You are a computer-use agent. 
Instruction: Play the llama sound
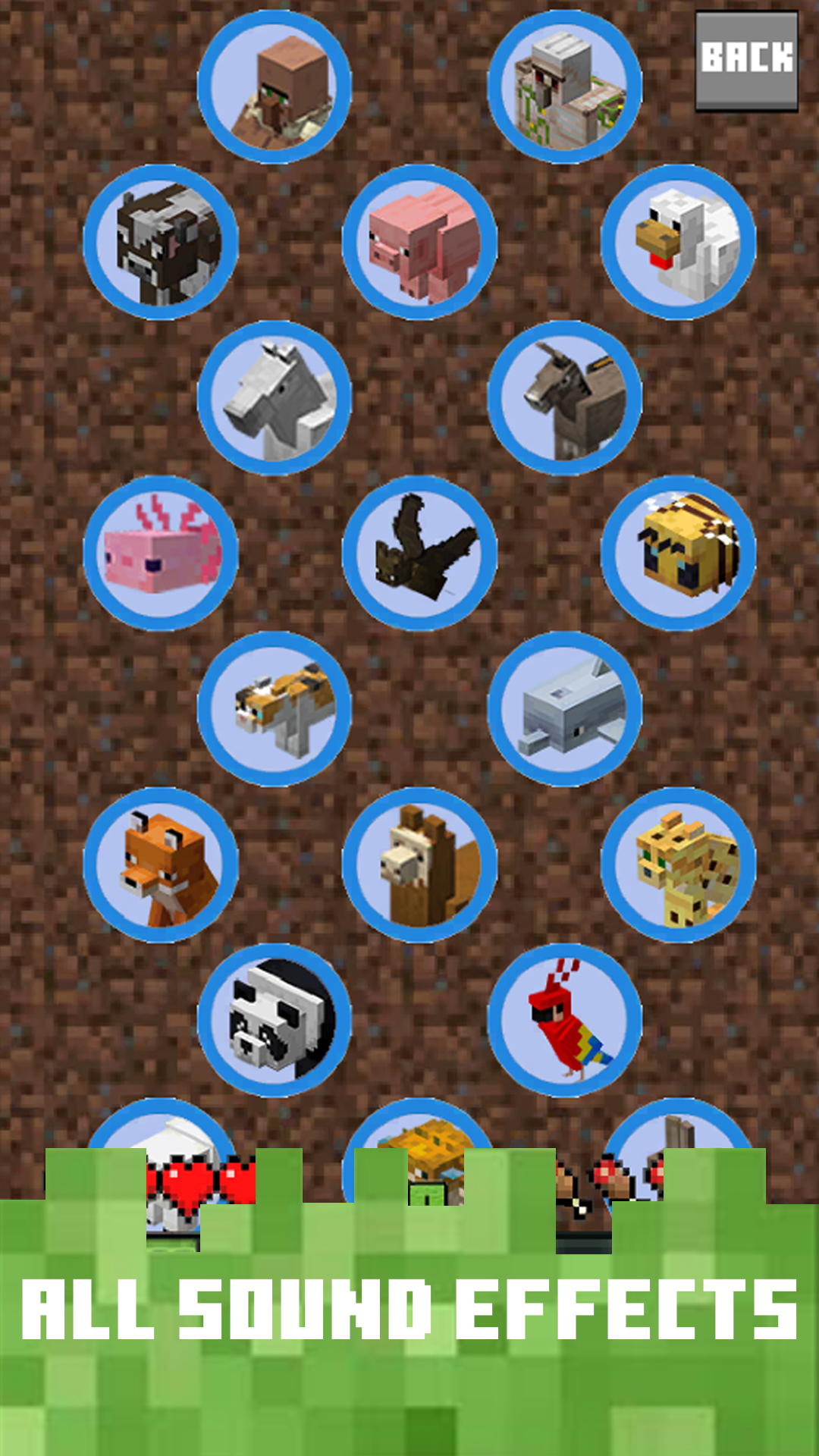point(420,864)
